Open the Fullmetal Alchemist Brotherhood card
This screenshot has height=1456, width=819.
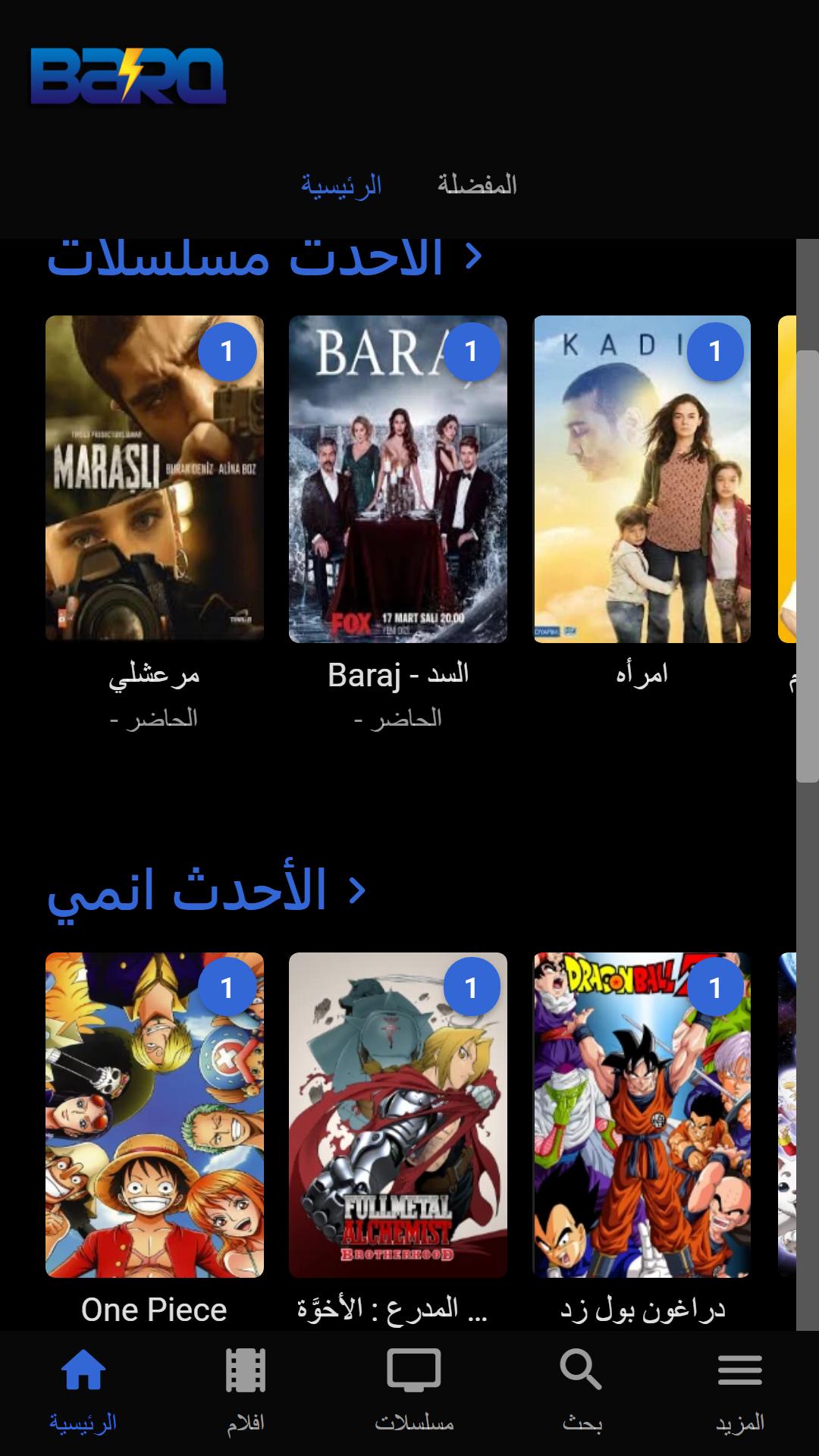[x=398, y=1115]
